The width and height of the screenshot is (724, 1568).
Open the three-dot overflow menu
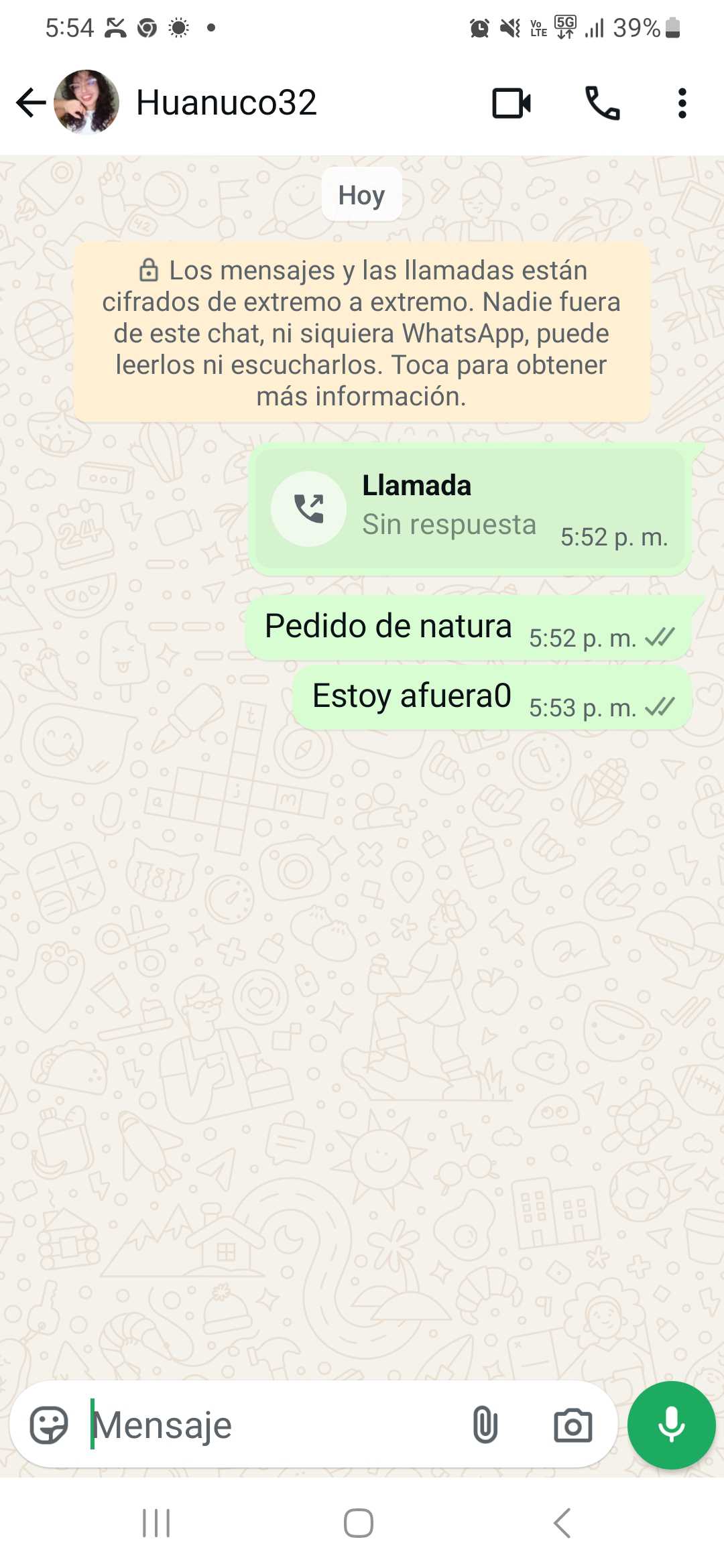pyautogui.click(x=682, y=103)
